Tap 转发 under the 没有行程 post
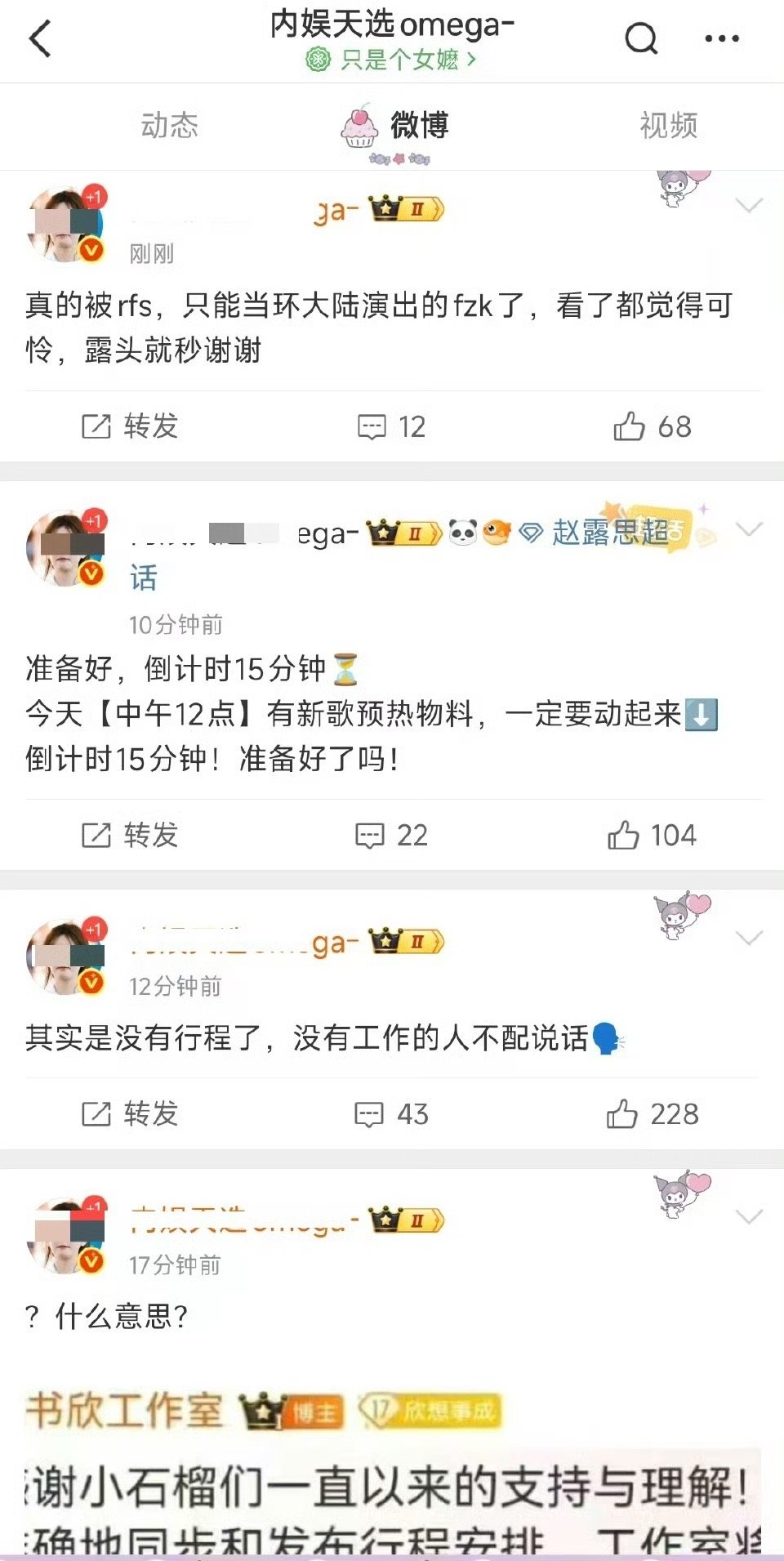This screenshot has width=784, height=1561. [131, 1113]
